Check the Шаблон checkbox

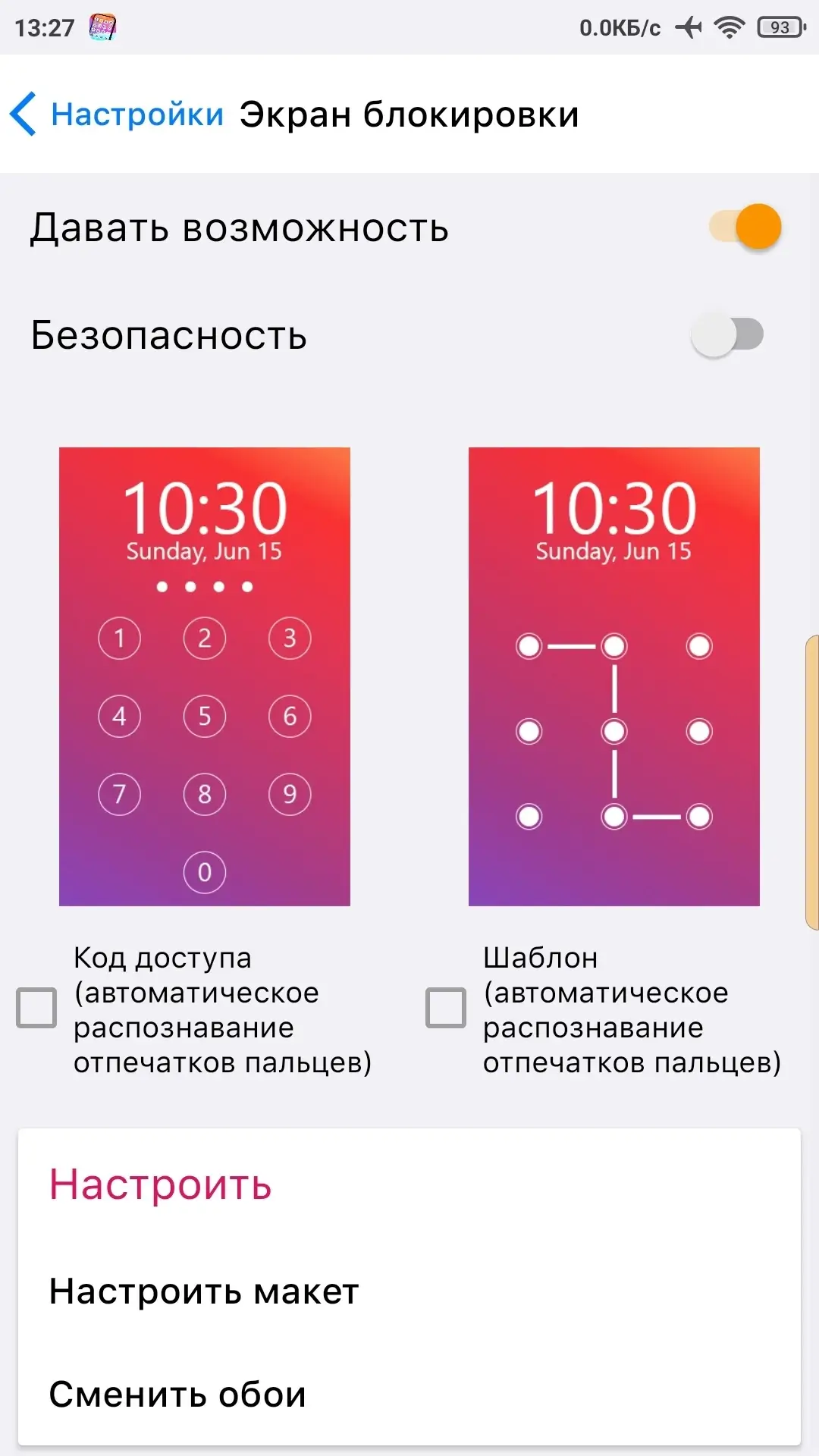point(446,1008)
